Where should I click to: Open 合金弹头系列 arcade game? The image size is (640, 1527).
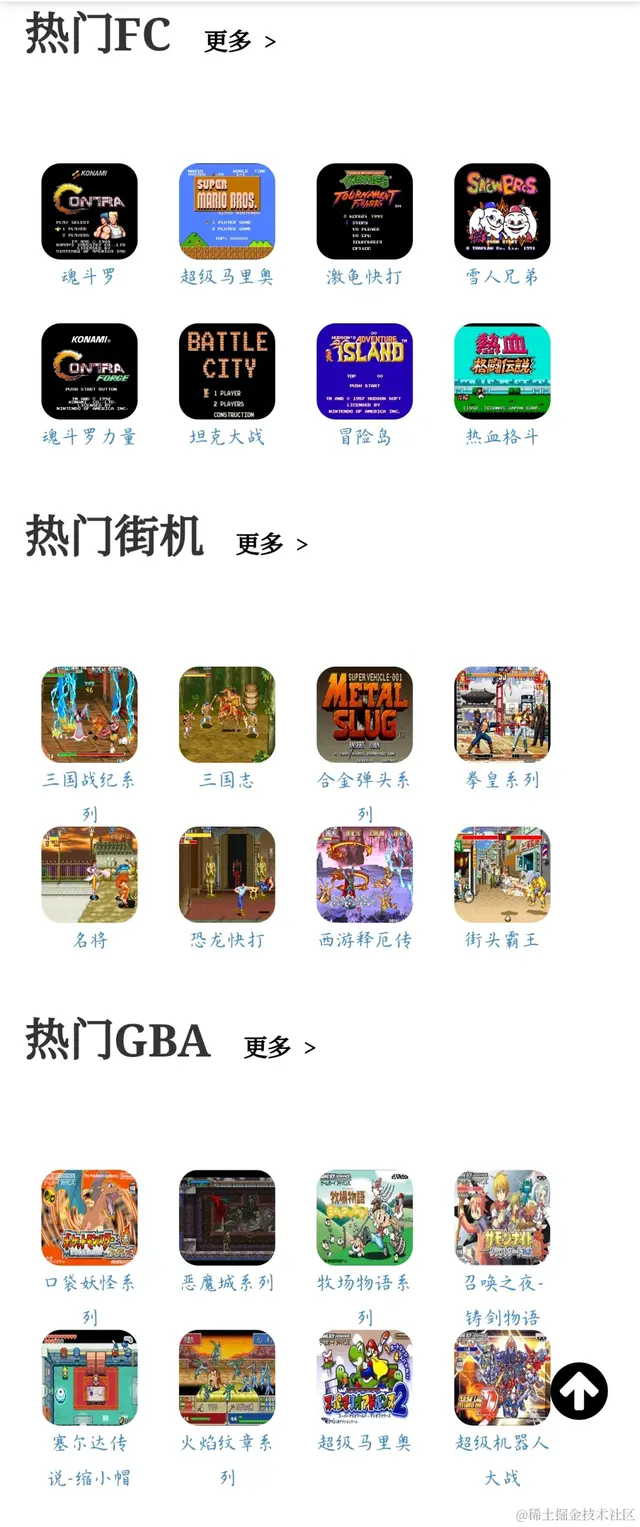click(364, 715)
